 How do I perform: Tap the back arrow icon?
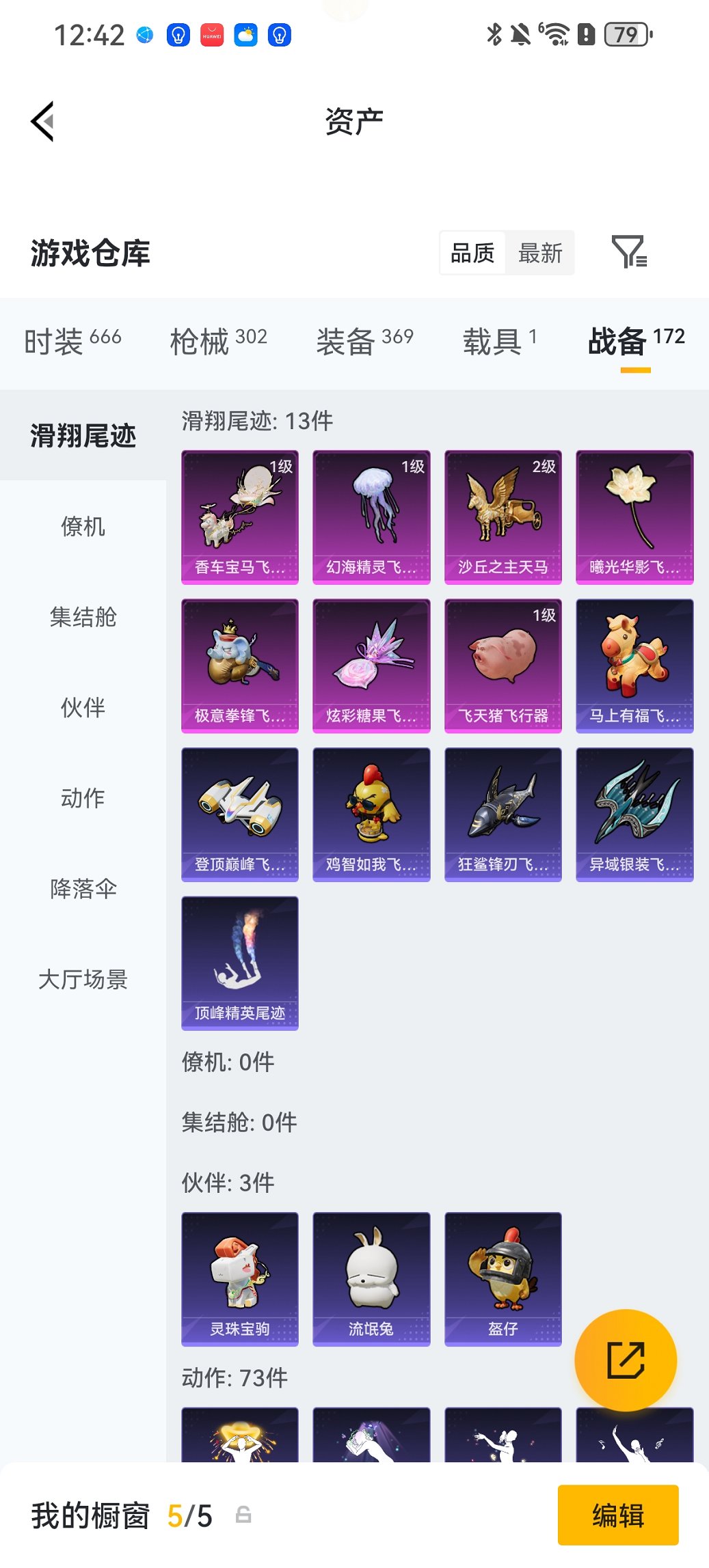(42, 121)
